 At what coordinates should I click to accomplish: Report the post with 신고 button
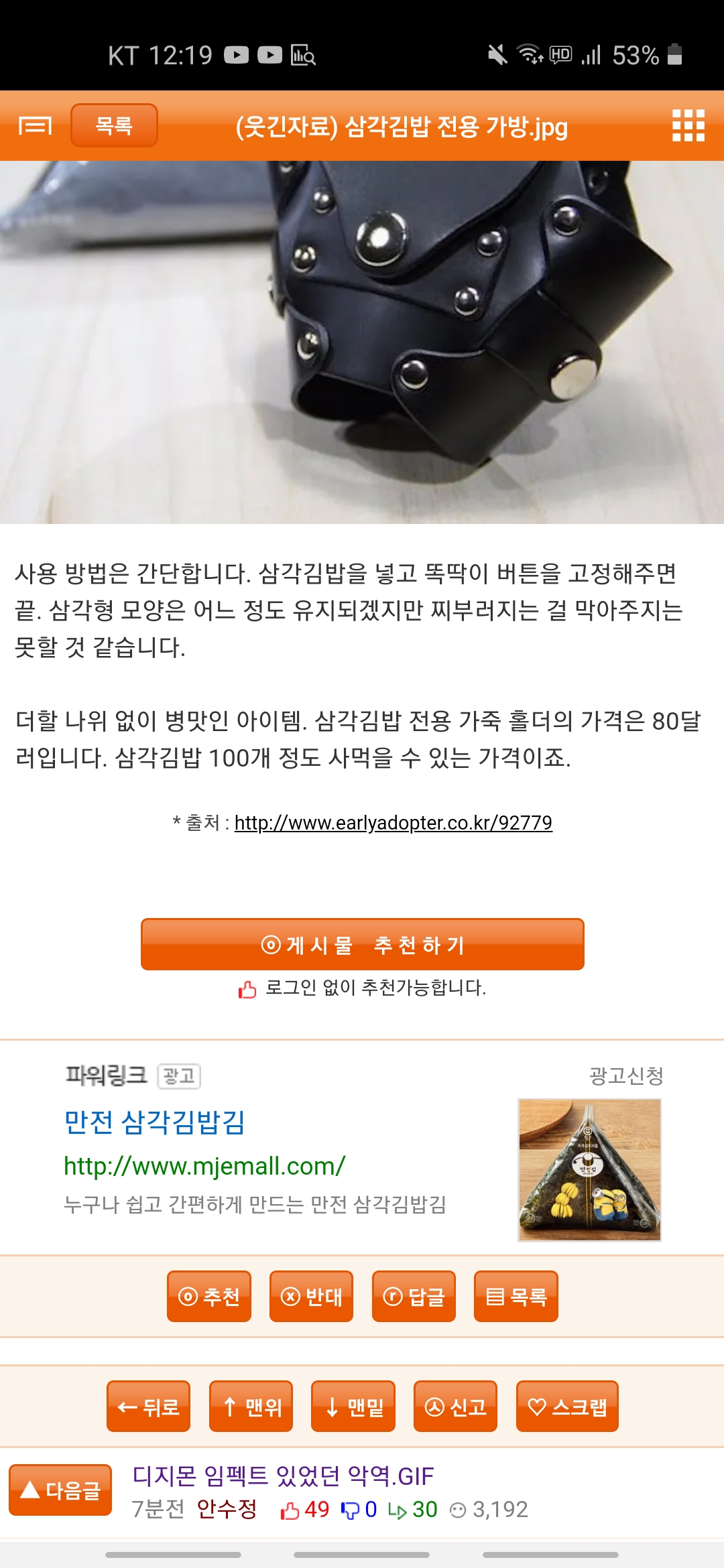pyautogui.click(x=455, y=1406)
